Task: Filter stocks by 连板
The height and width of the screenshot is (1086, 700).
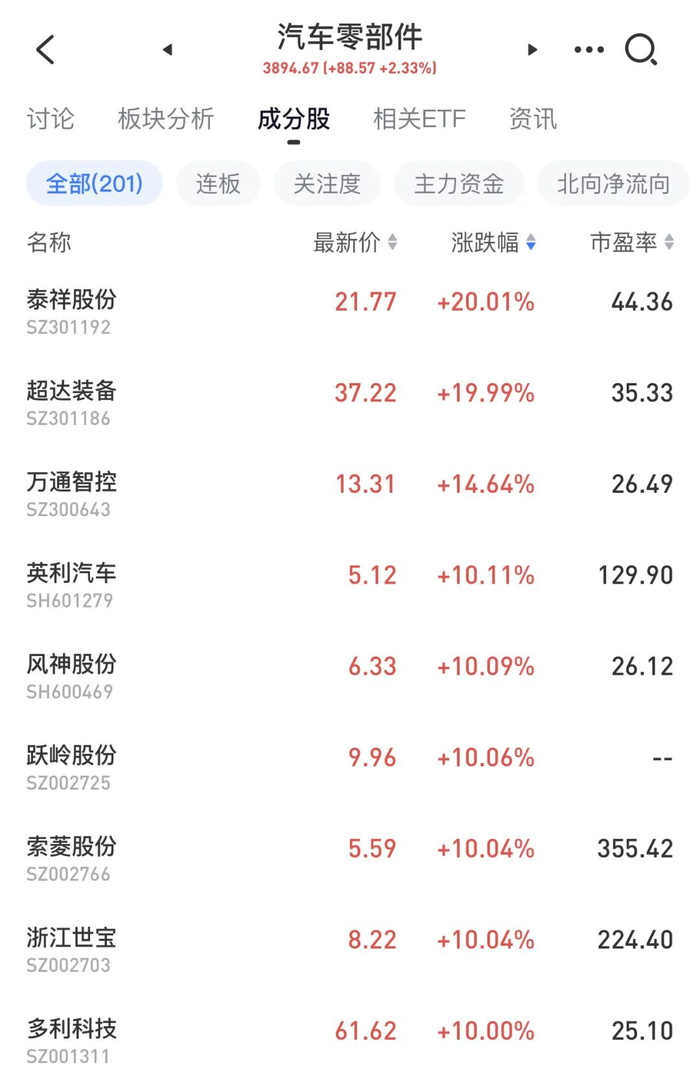Action: tap(218, 184)
